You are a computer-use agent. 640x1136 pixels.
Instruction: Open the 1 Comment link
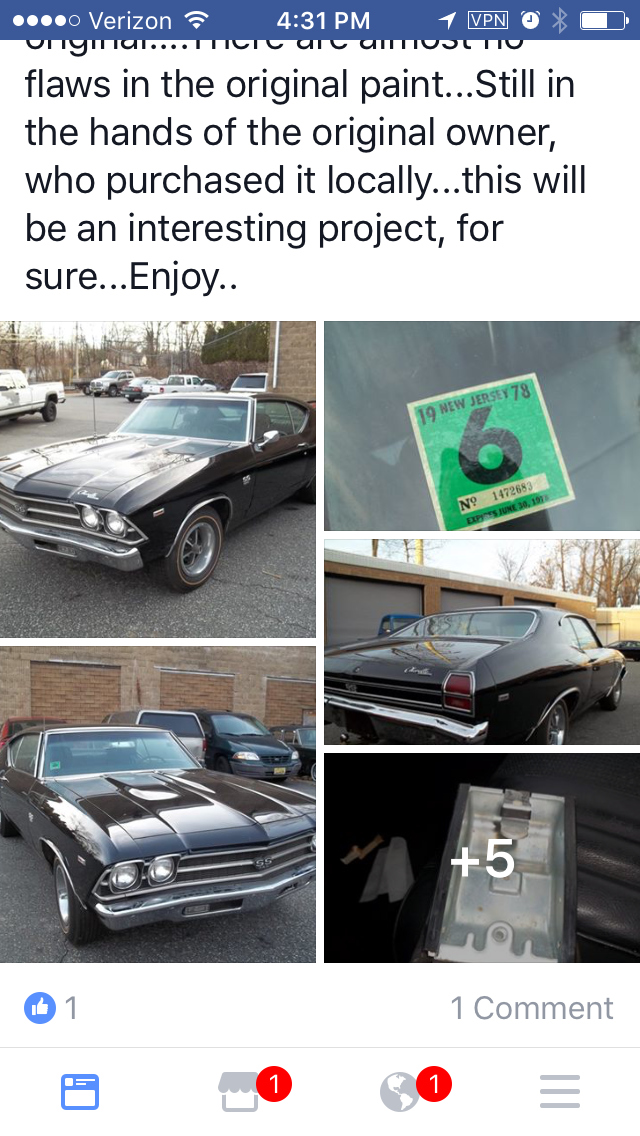coord(531,1007)
